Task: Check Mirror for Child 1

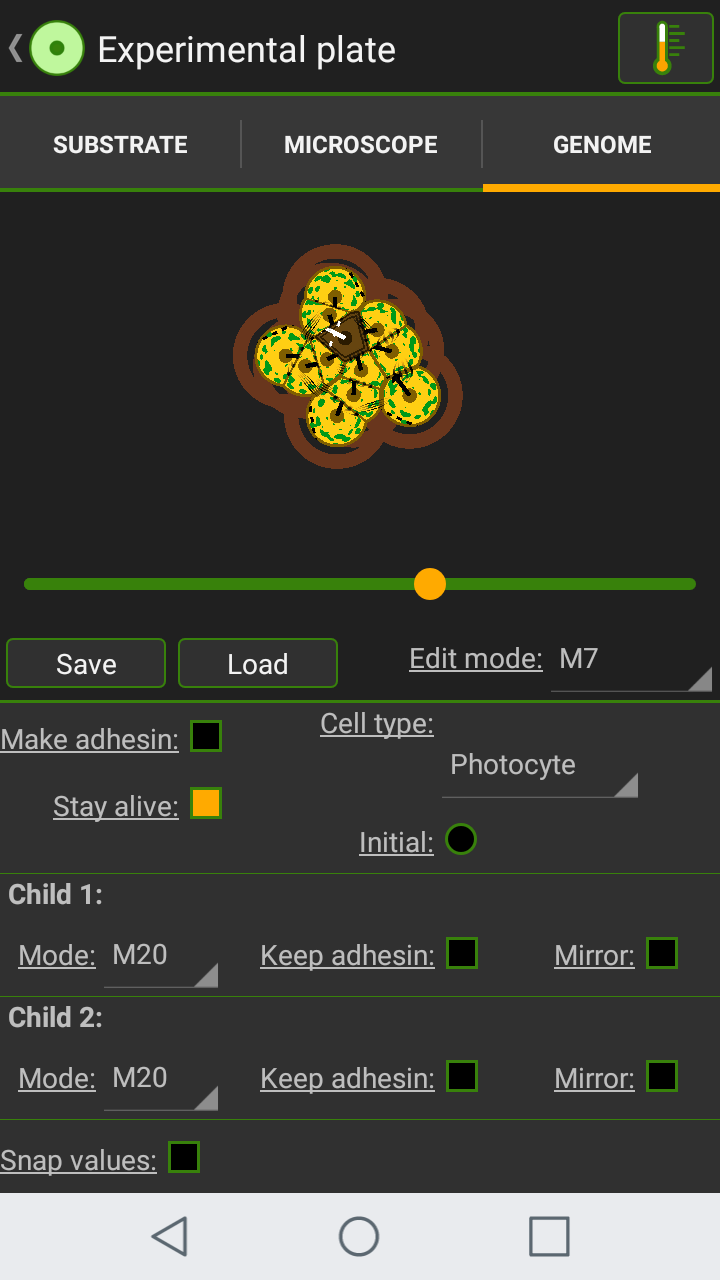Action: click(662, 953)
